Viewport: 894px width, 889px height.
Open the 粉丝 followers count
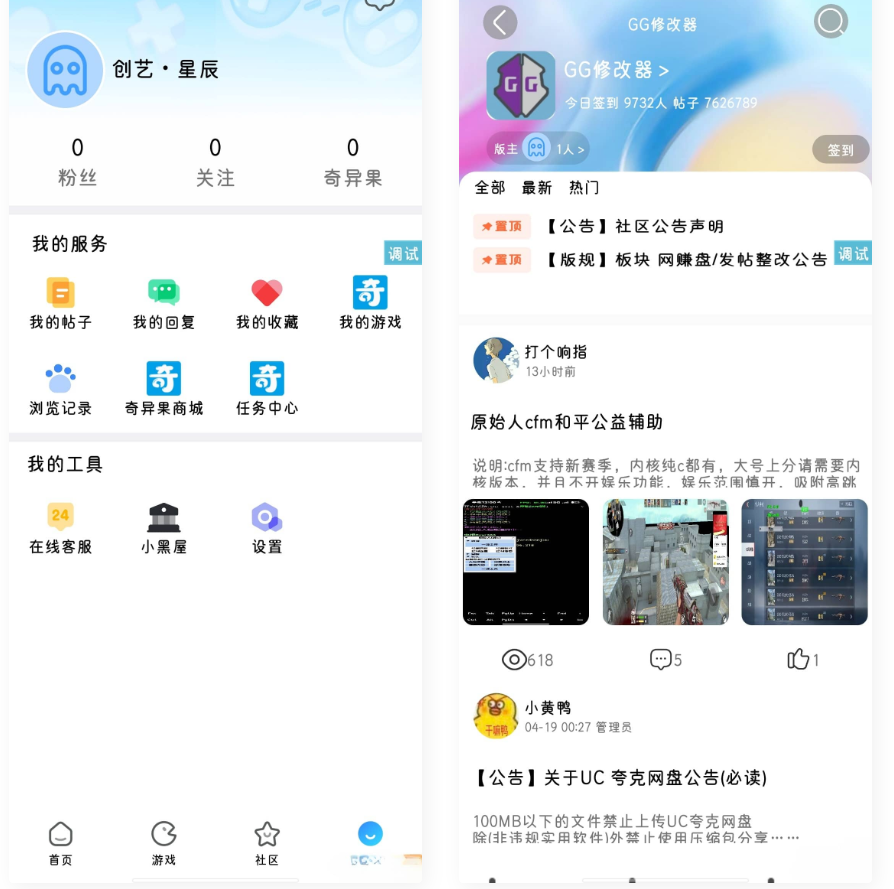coord(77,163)
